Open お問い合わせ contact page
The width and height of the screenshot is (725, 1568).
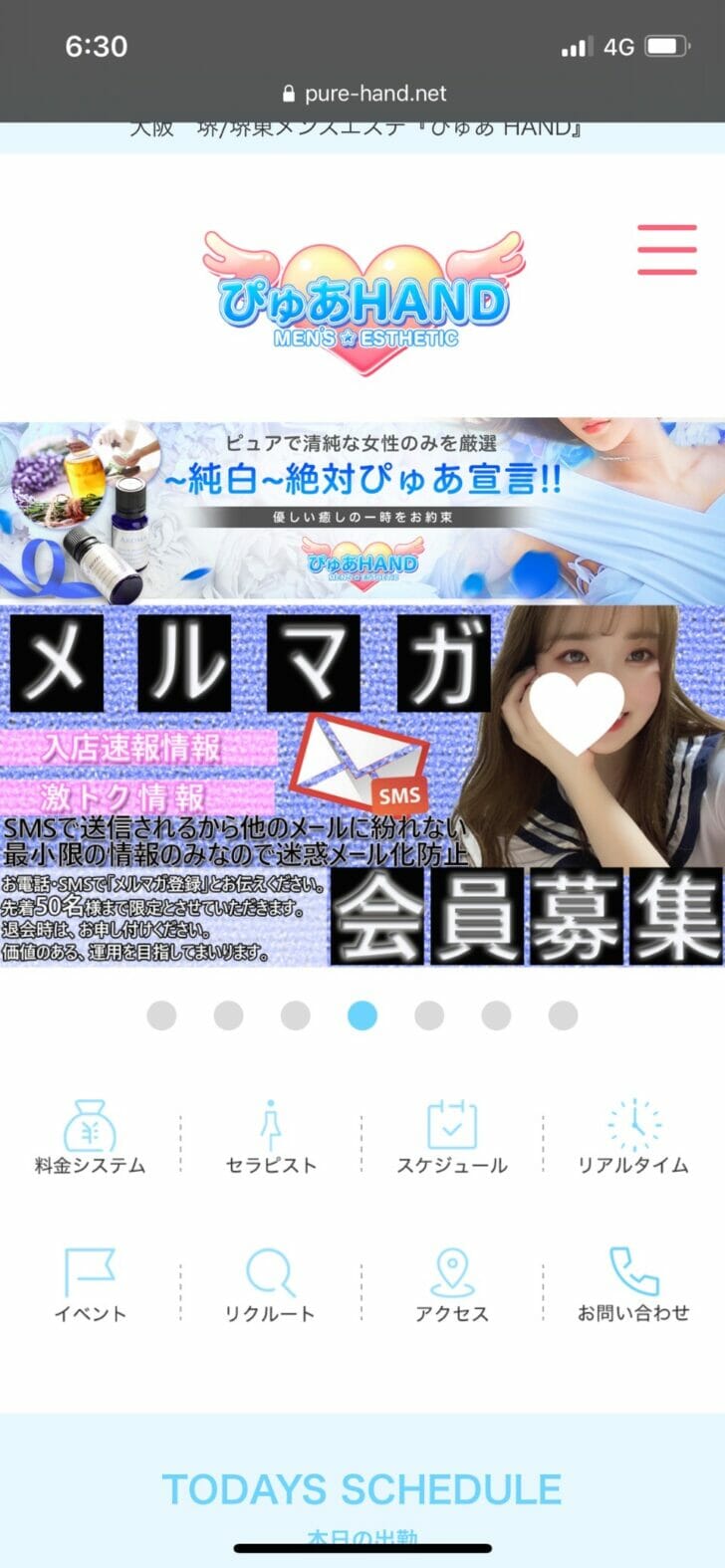(633, 1285)
